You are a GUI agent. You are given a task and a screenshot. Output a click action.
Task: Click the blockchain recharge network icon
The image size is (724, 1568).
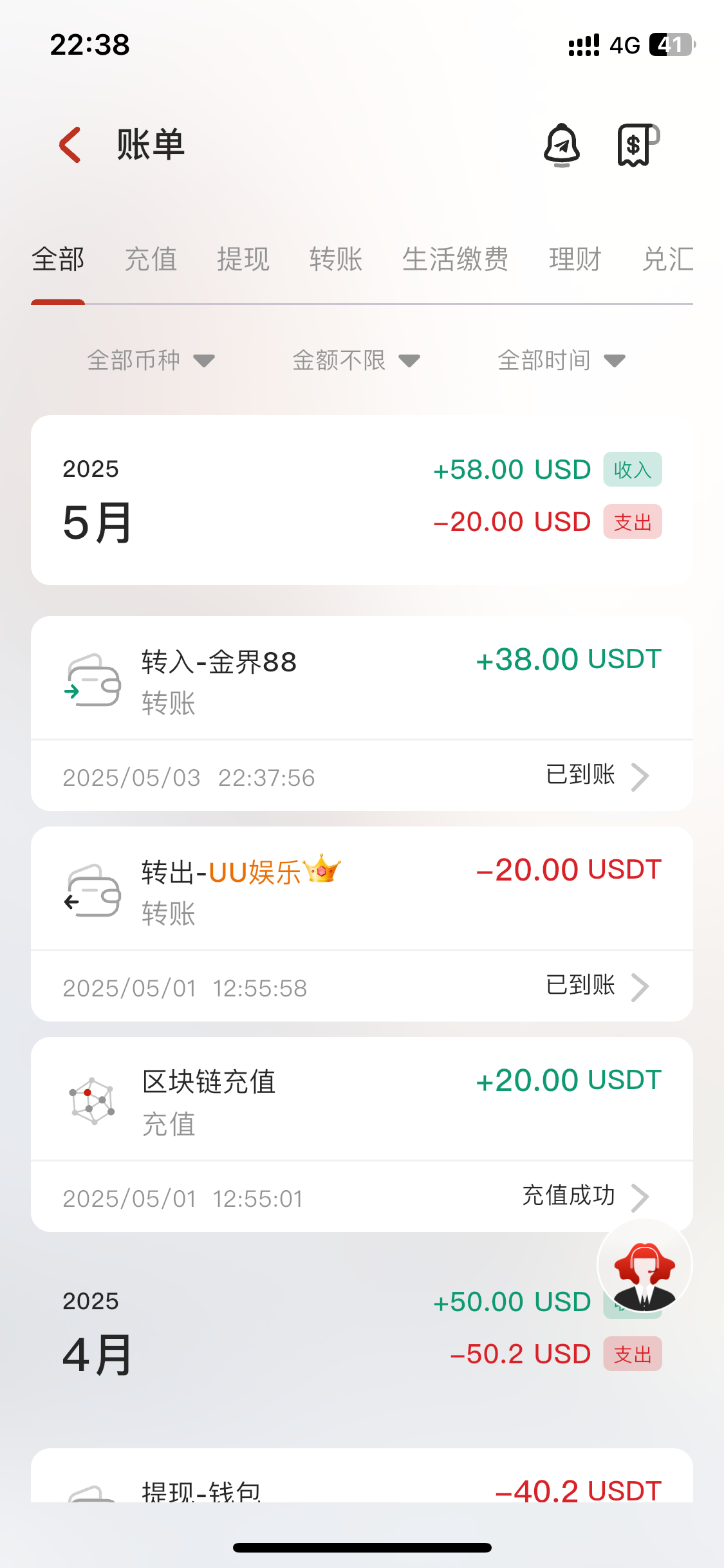point(93,1101)
